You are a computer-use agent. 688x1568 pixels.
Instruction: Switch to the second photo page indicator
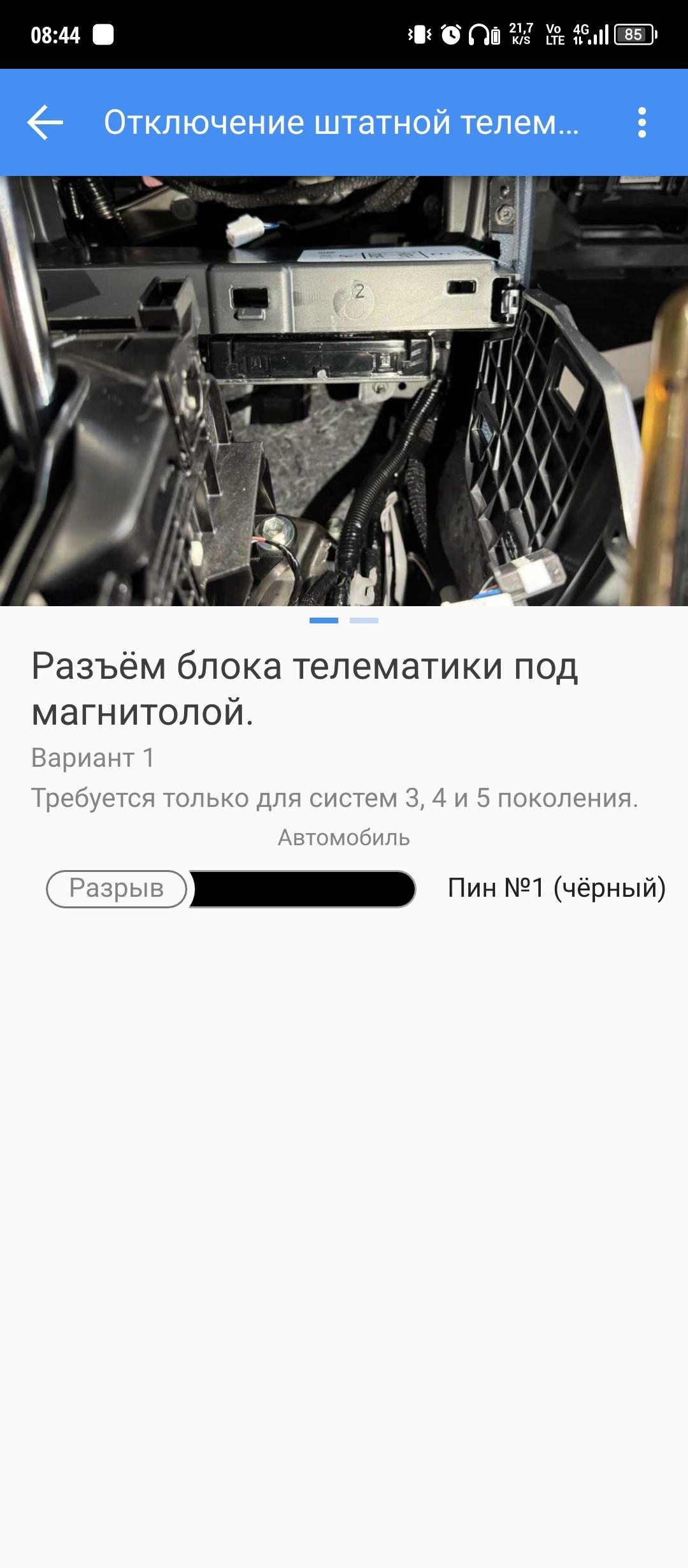[x=364, y=620]
